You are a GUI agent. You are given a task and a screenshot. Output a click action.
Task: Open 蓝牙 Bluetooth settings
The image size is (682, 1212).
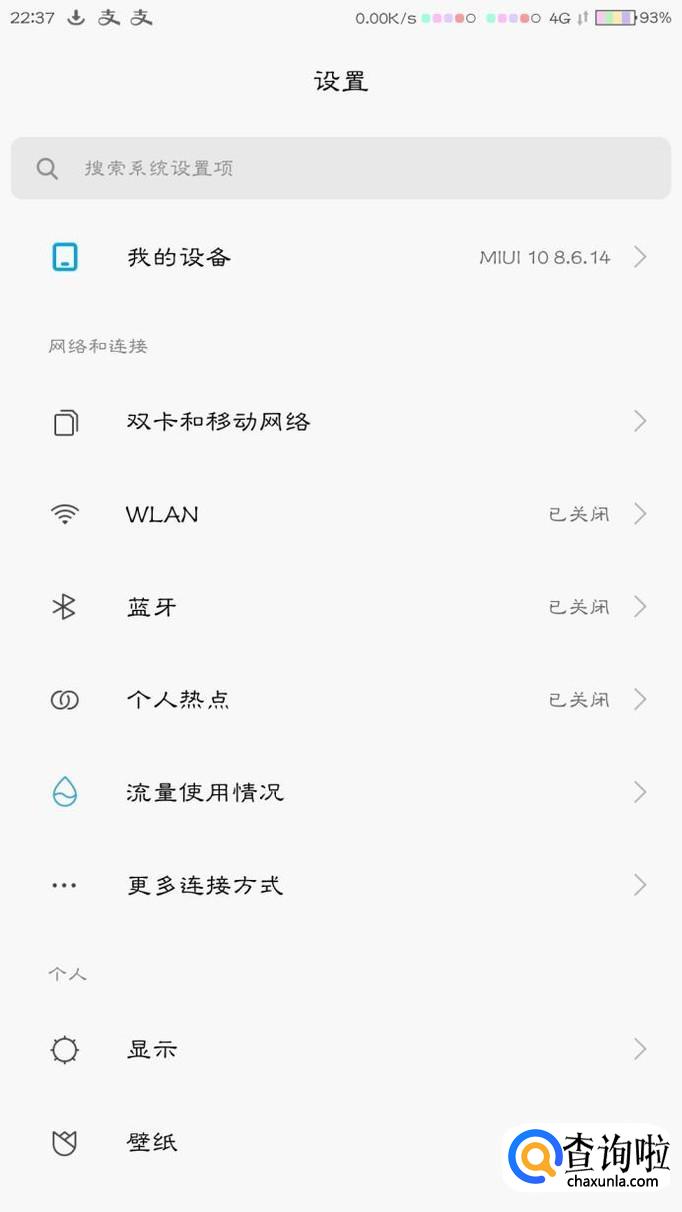coord(340,607)
